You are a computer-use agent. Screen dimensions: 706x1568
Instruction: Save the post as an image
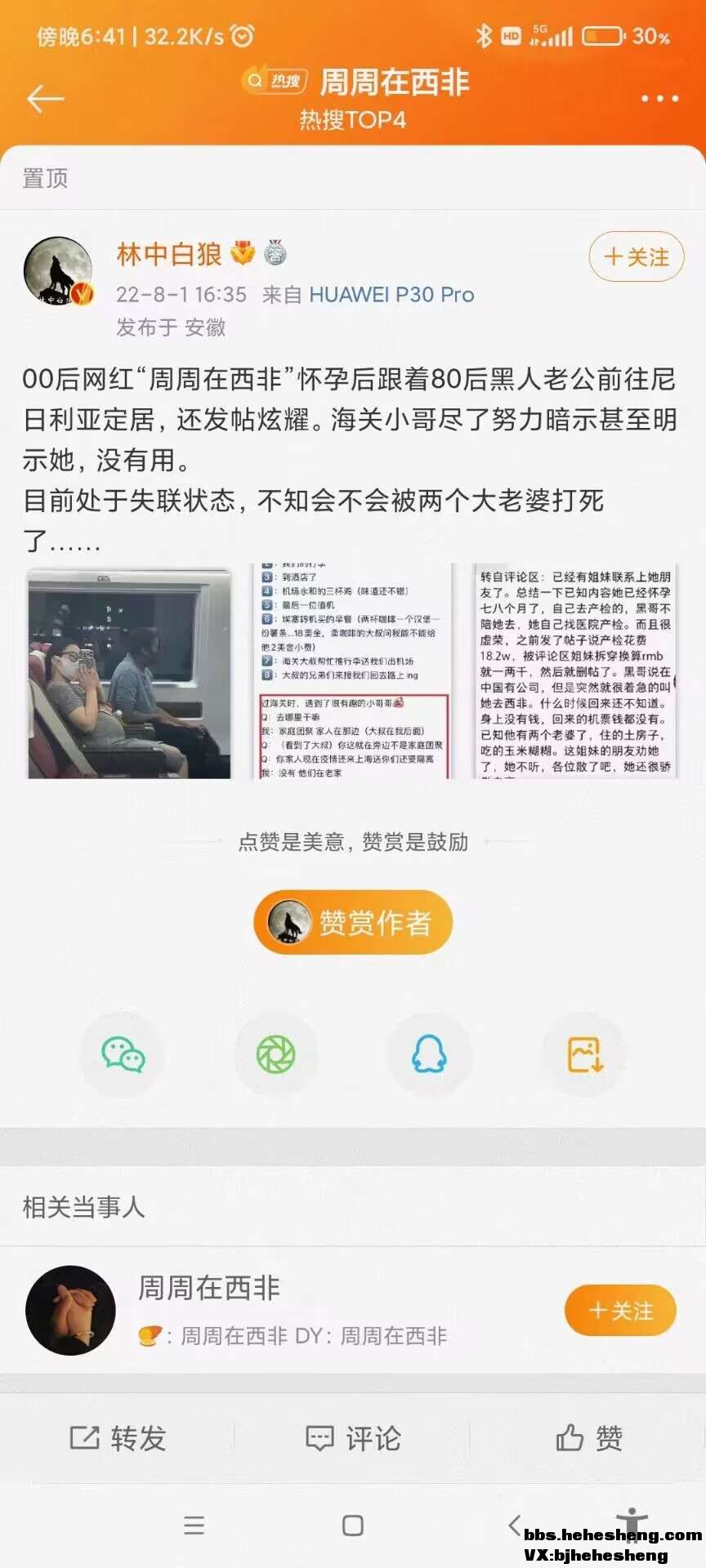pos(584,1054)
